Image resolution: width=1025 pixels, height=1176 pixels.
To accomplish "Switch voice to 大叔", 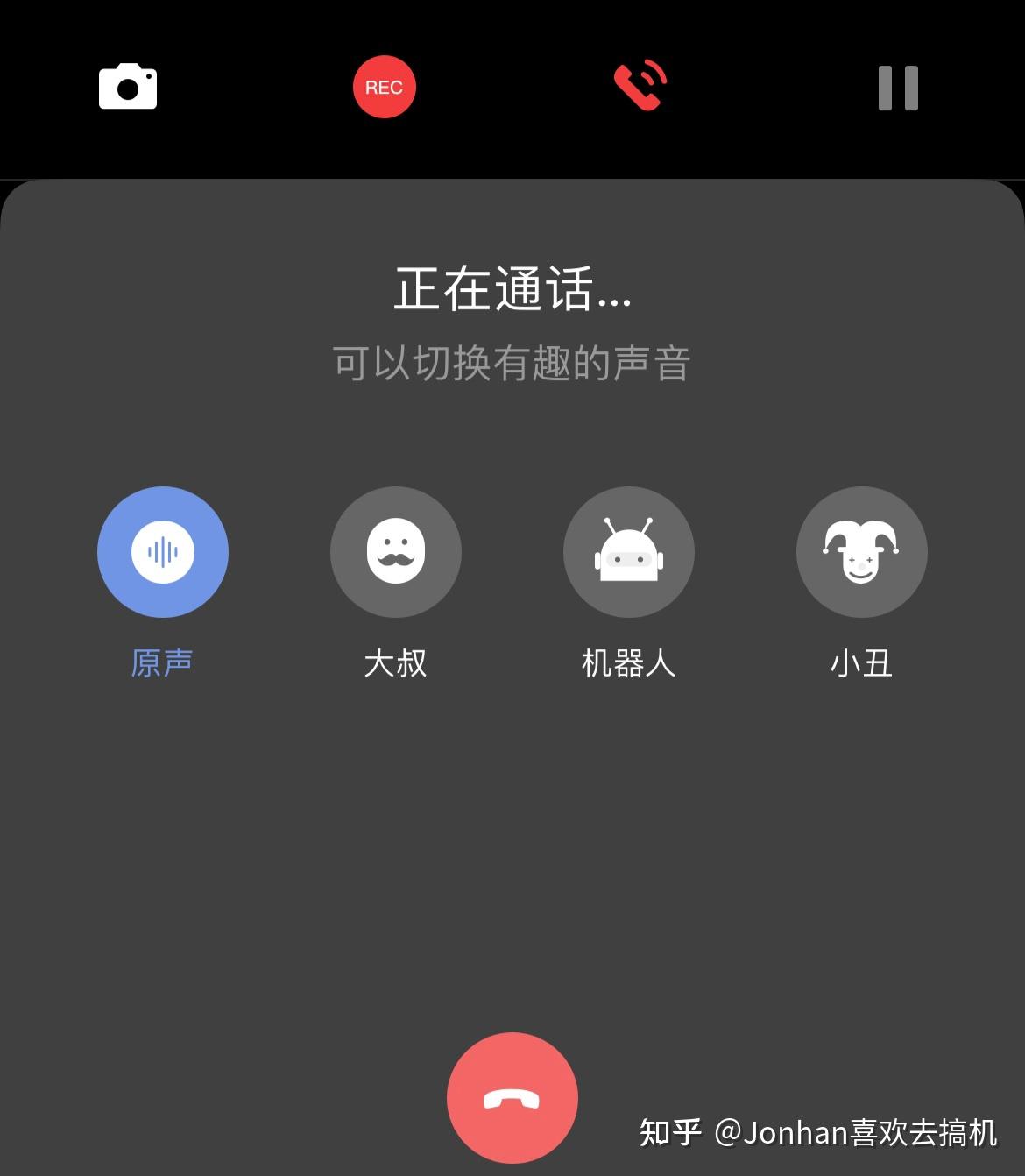I will pos(396,552).
